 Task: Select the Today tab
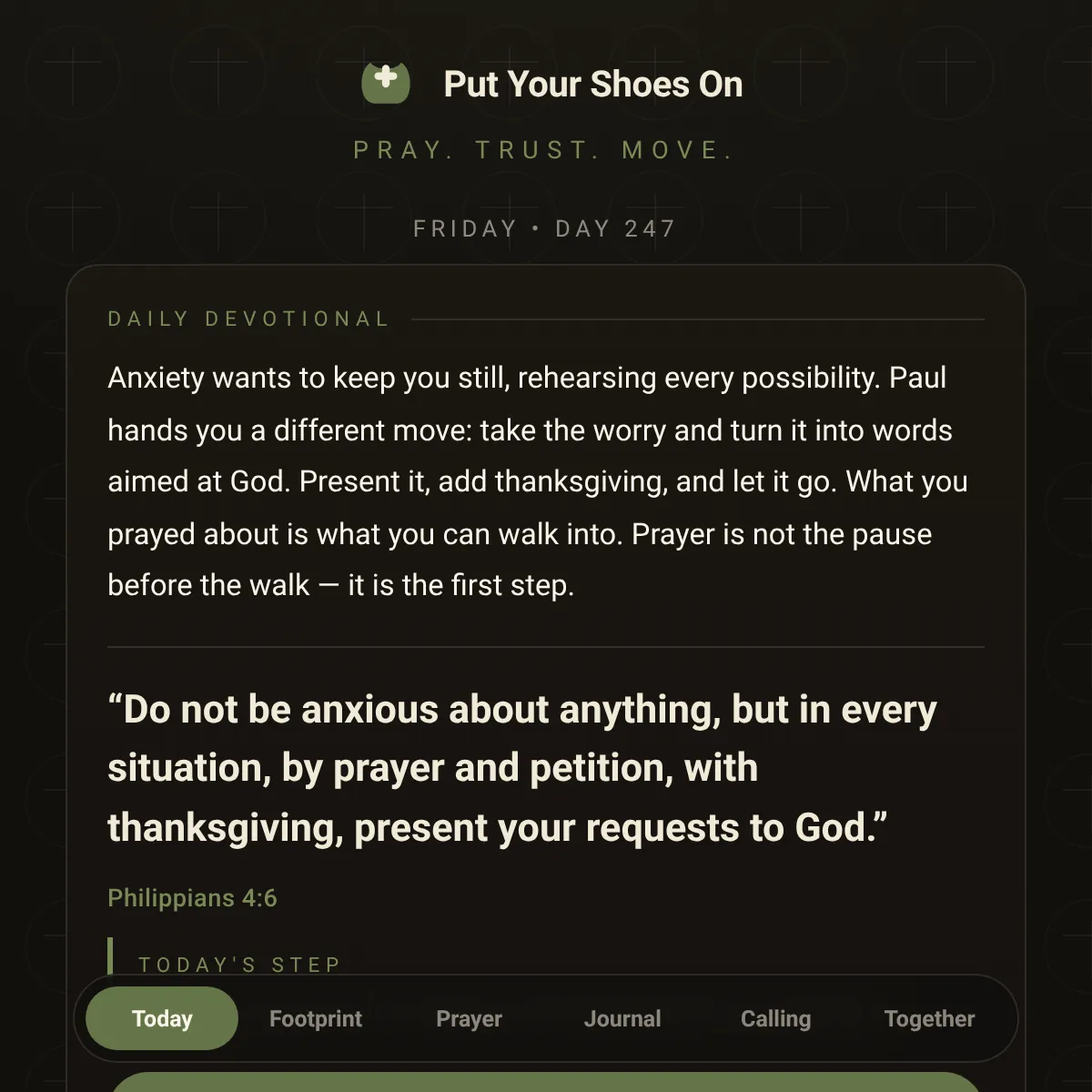(162, 1018)
